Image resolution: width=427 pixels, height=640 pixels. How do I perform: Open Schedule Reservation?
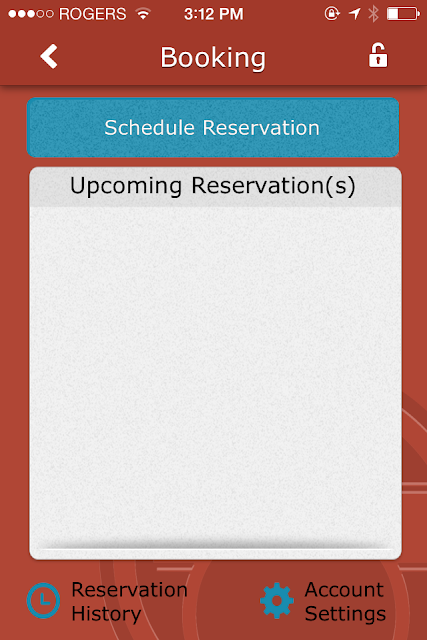[x=213, y=127]
